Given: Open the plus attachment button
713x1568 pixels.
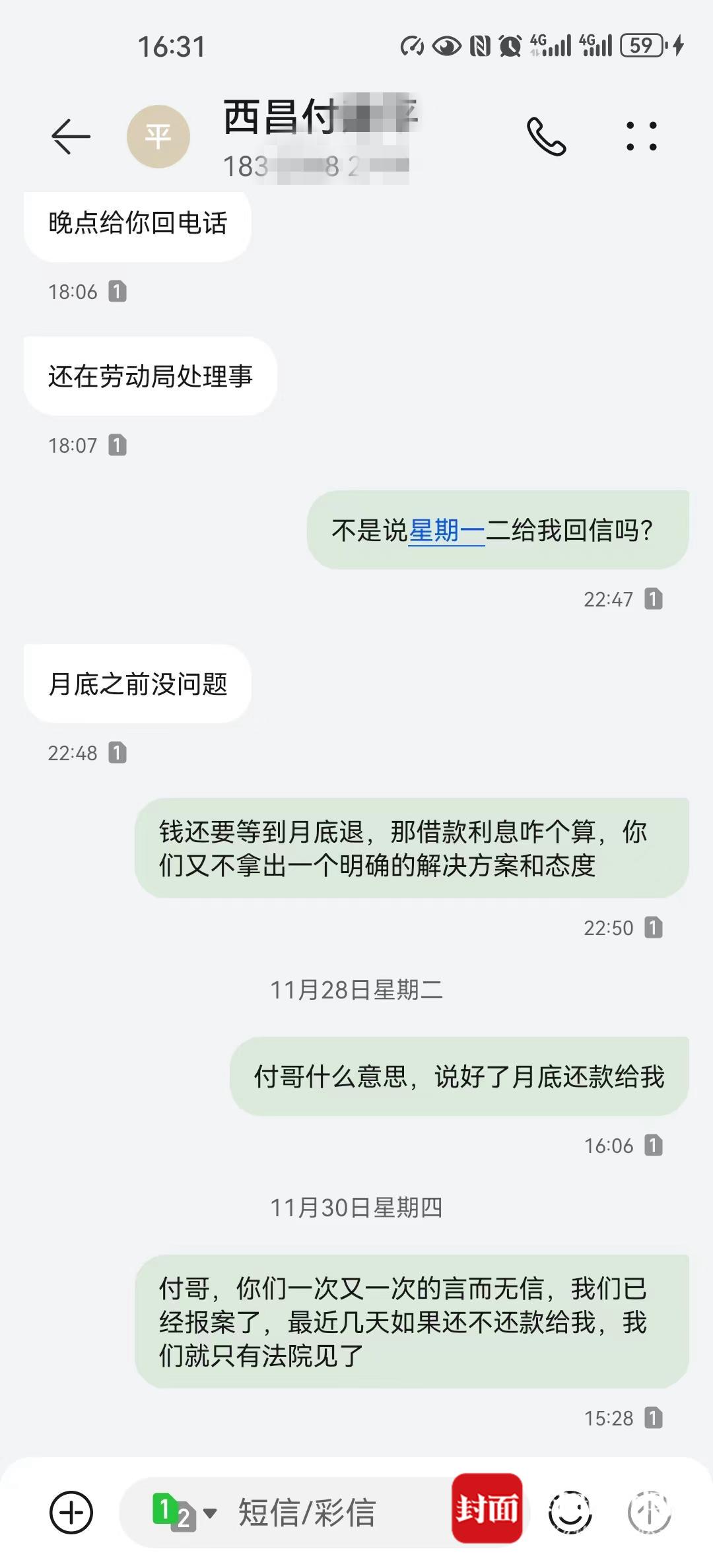Looking at the screenshot, I should pyautogui.click(x=71, y=1512).
